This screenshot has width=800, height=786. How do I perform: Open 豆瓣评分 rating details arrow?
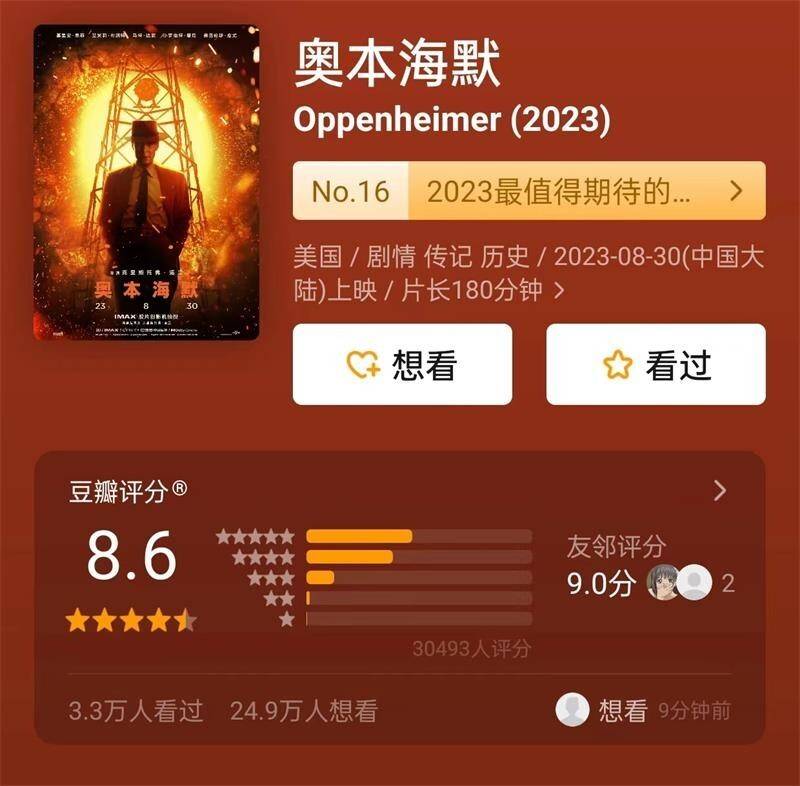coord(719,491)
